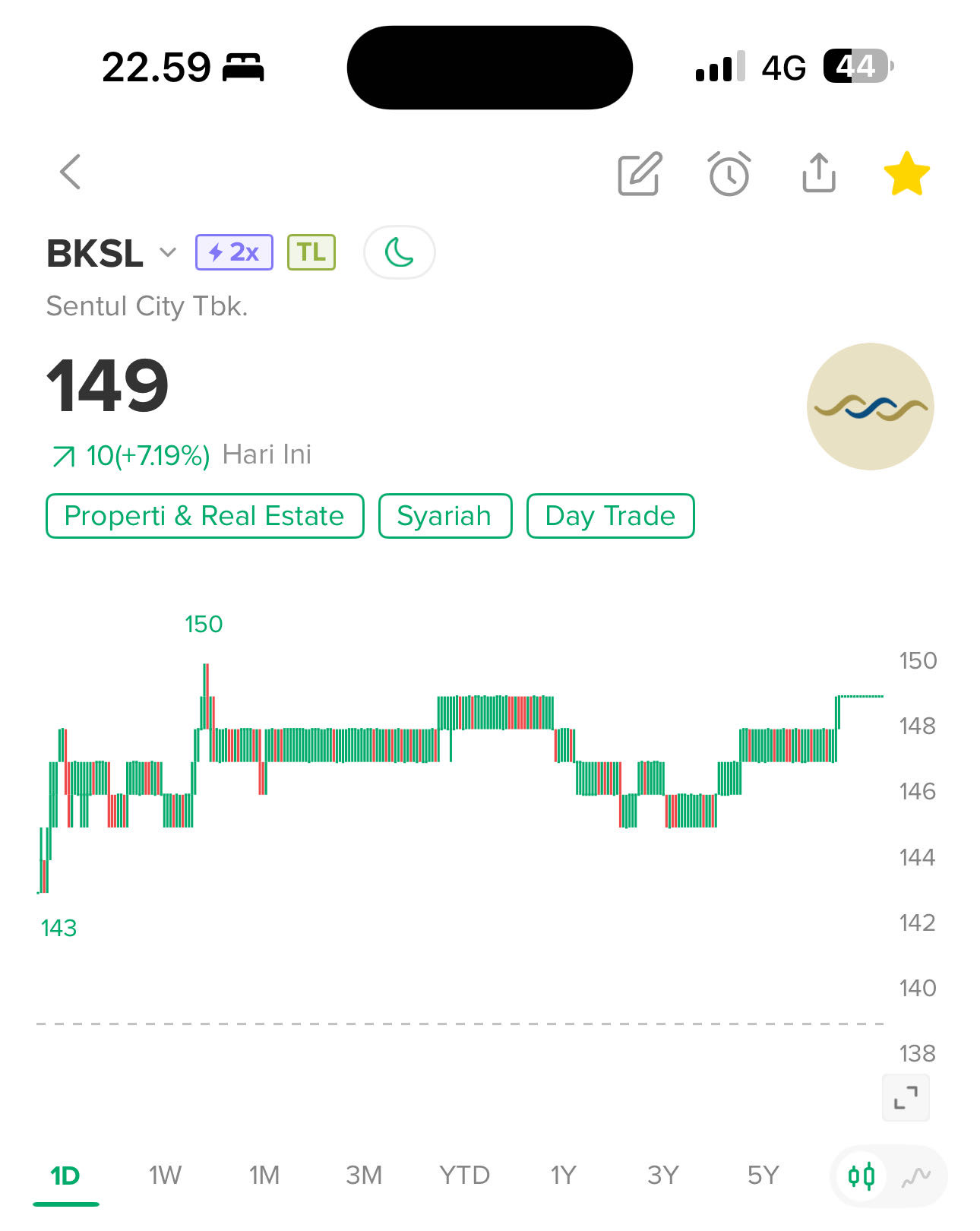Show the 3M chart range
This screenshot has height=1231, width=980.
(364, 1176)
